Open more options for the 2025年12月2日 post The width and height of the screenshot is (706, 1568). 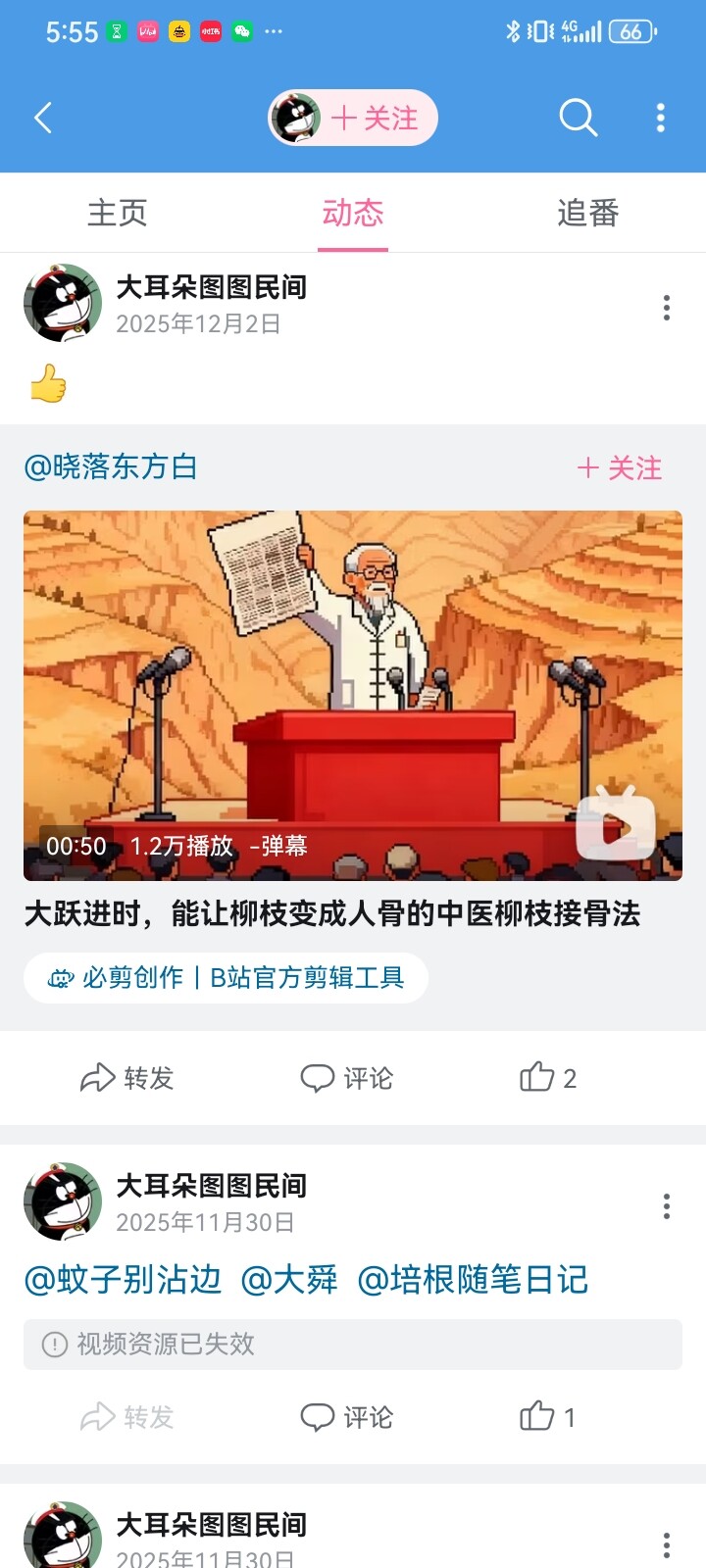(667, 308)
